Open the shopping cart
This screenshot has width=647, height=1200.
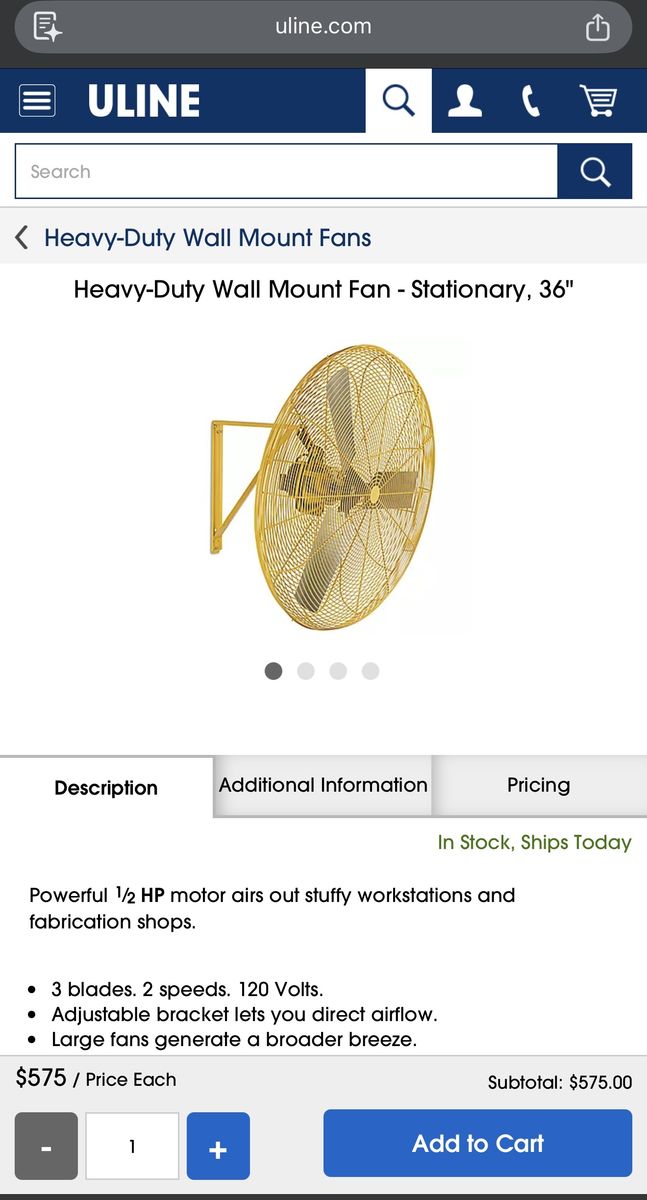tap(598, 100)
